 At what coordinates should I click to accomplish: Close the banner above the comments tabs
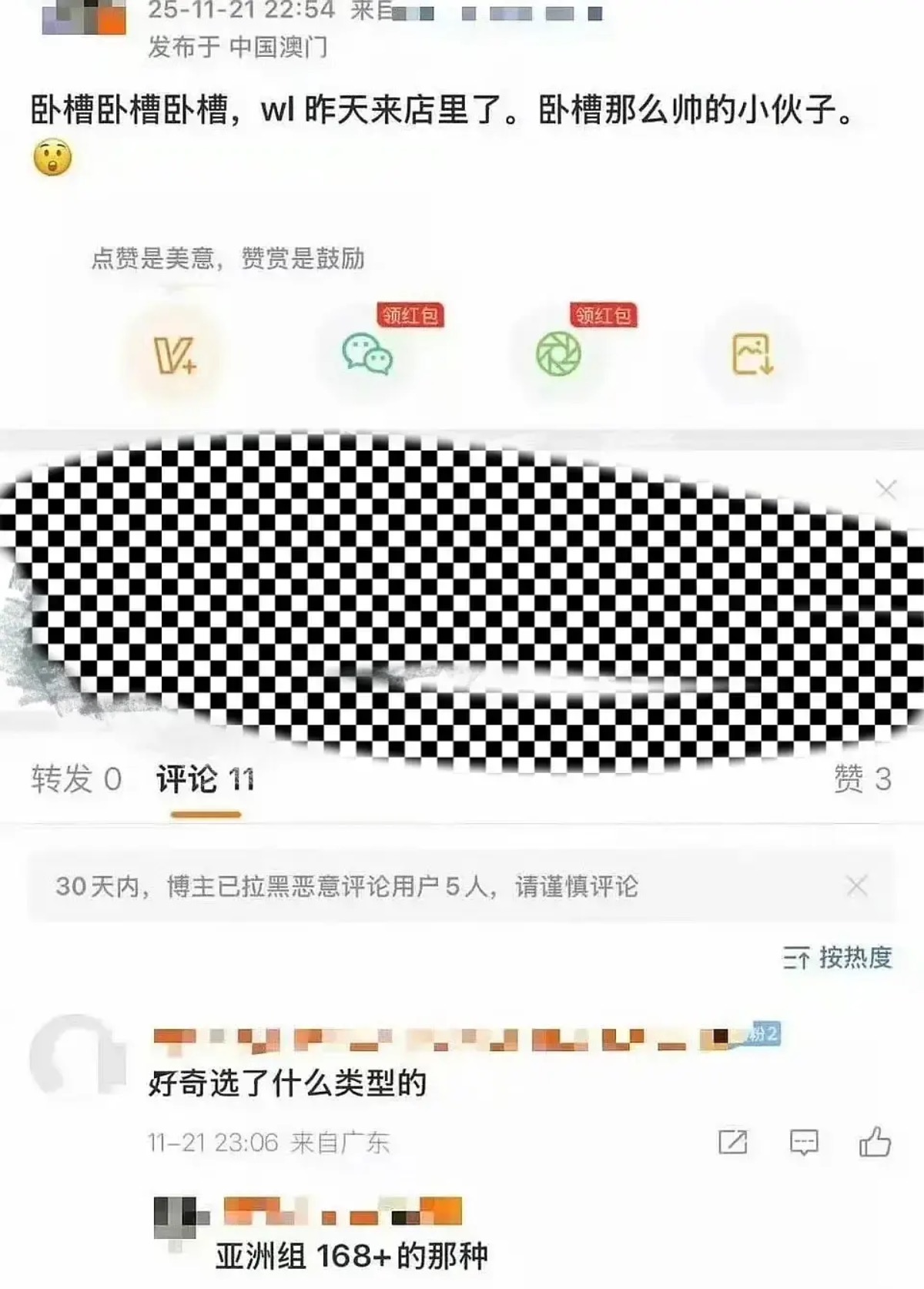886,490
